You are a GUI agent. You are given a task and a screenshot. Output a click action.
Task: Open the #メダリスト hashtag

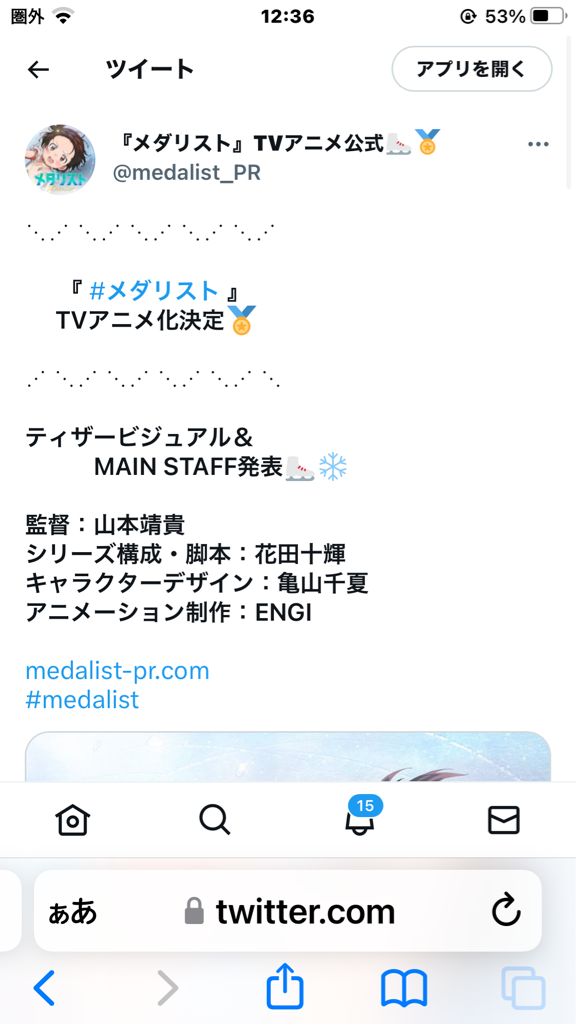coord(153,290)
